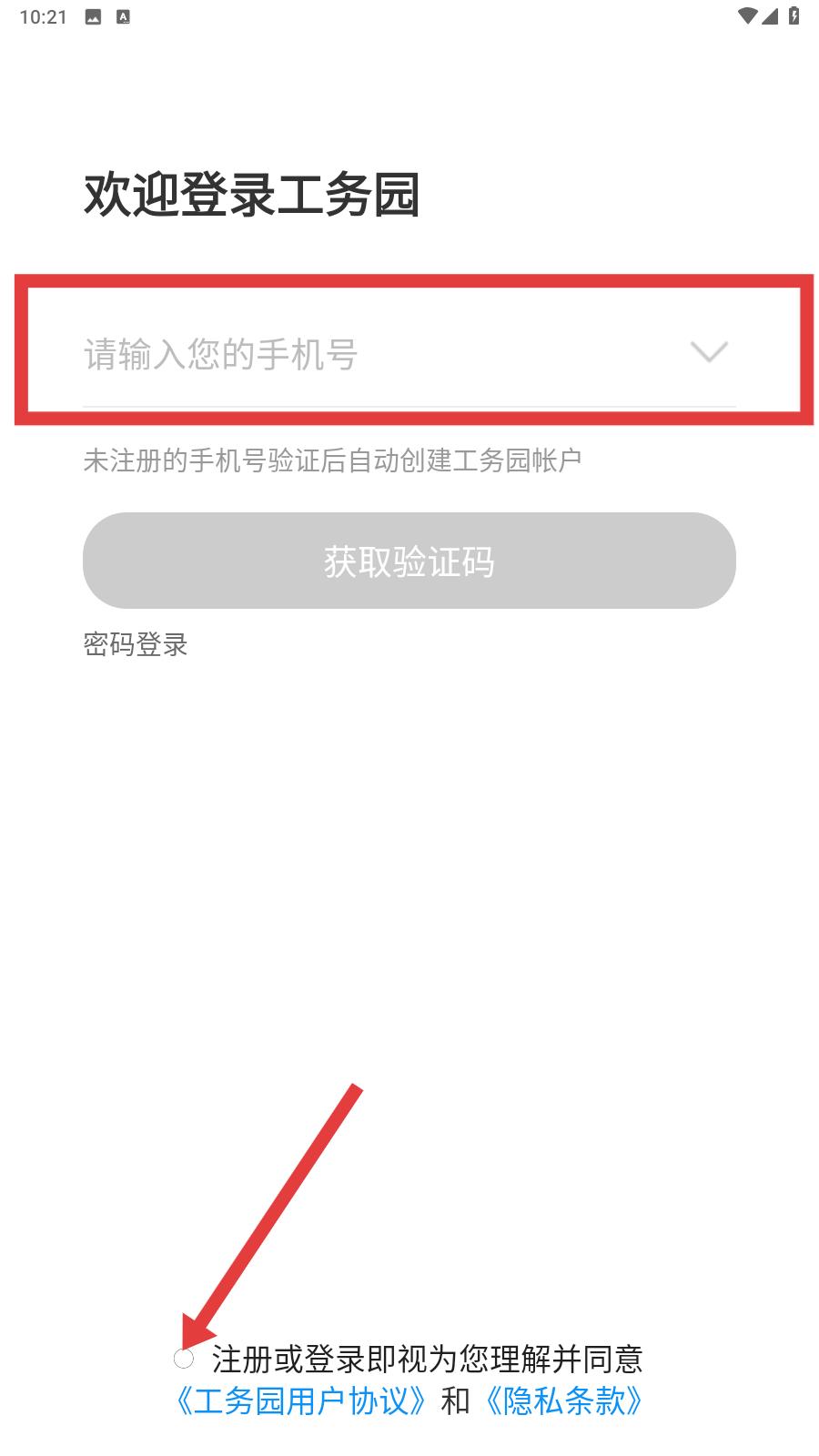Open the 工务园用户协议 link
819x1456 pixels.
(x=300, y=1400)
